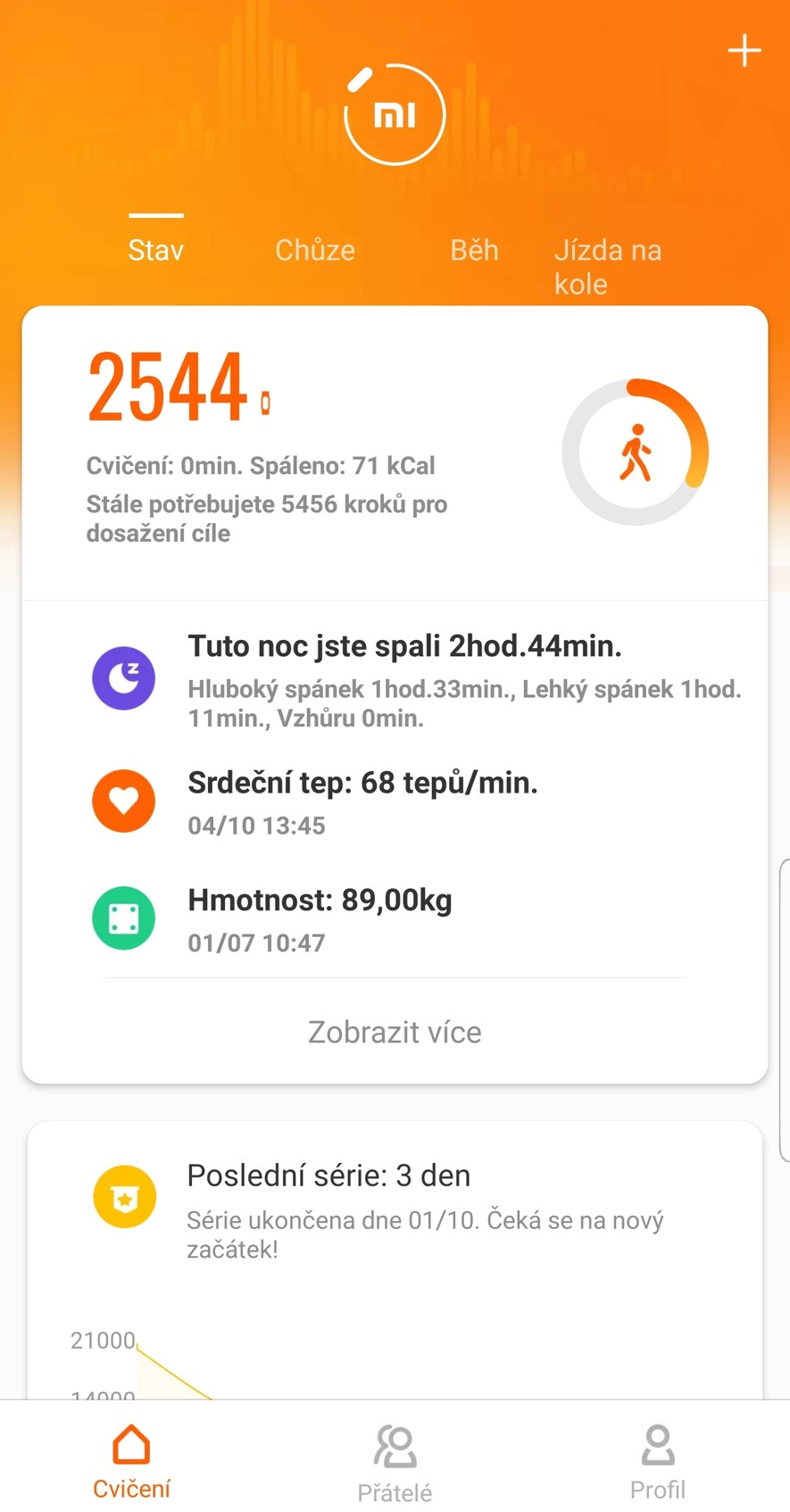Tap the plus icon to add
Screen dimensions: 790x1512
(x=744, y=51)
